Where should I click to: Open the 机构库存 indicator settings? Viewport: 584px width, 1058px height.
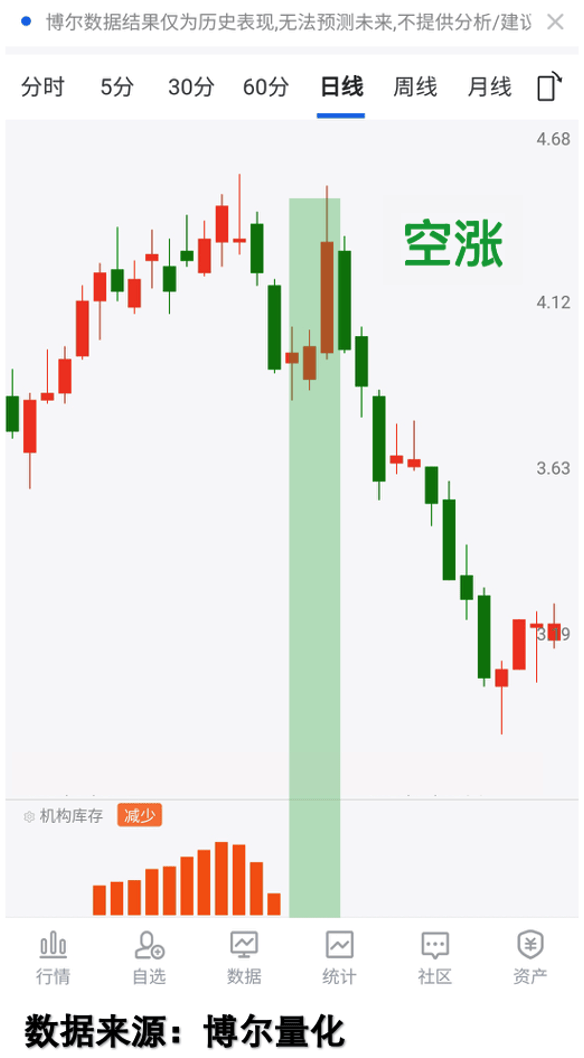[29, 816]
